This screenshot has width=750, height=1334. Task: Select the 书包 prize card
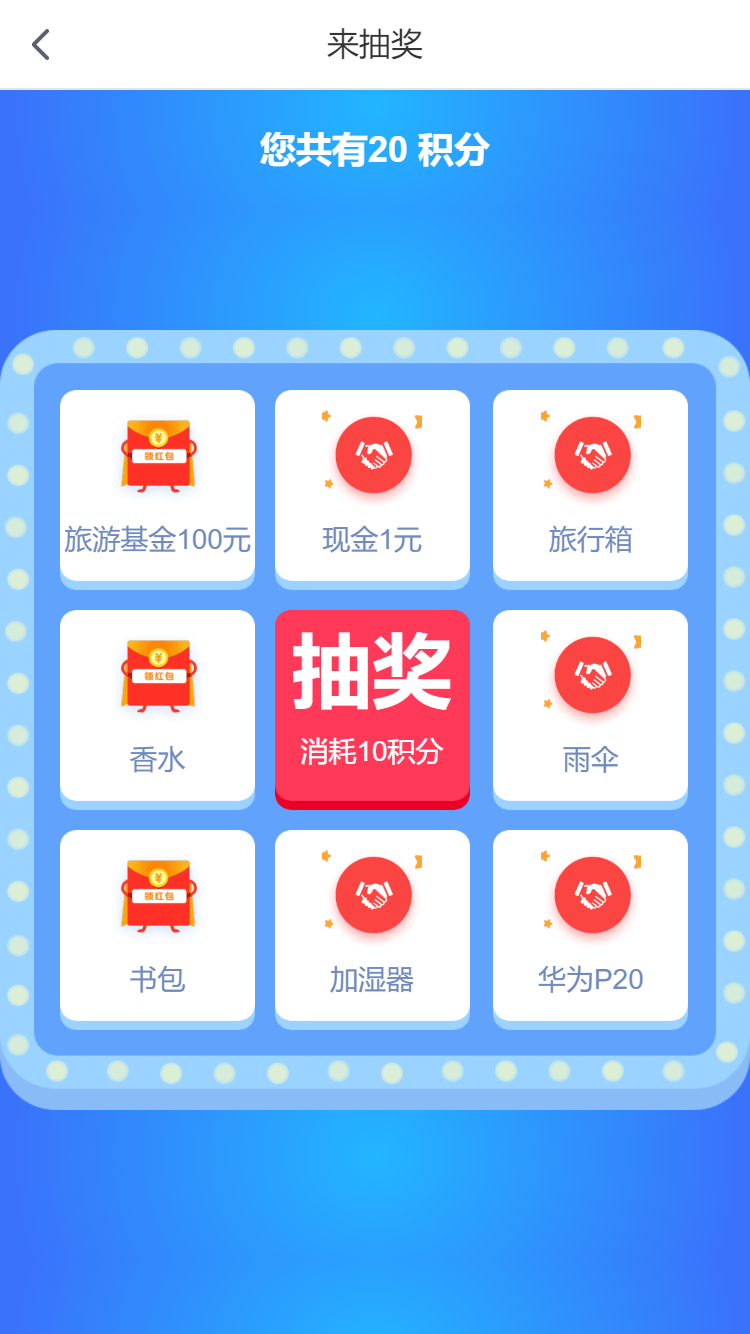156,925
